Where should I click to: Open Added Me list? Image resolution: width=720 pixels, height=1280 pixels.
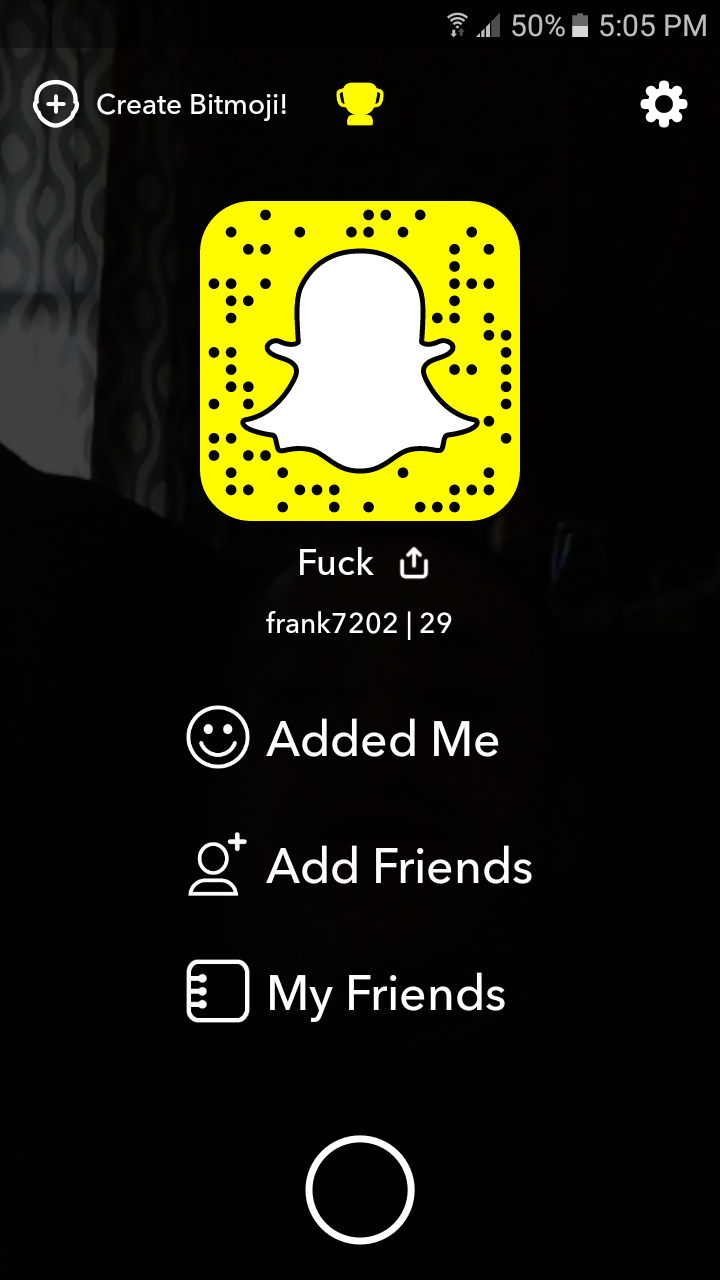344,739
